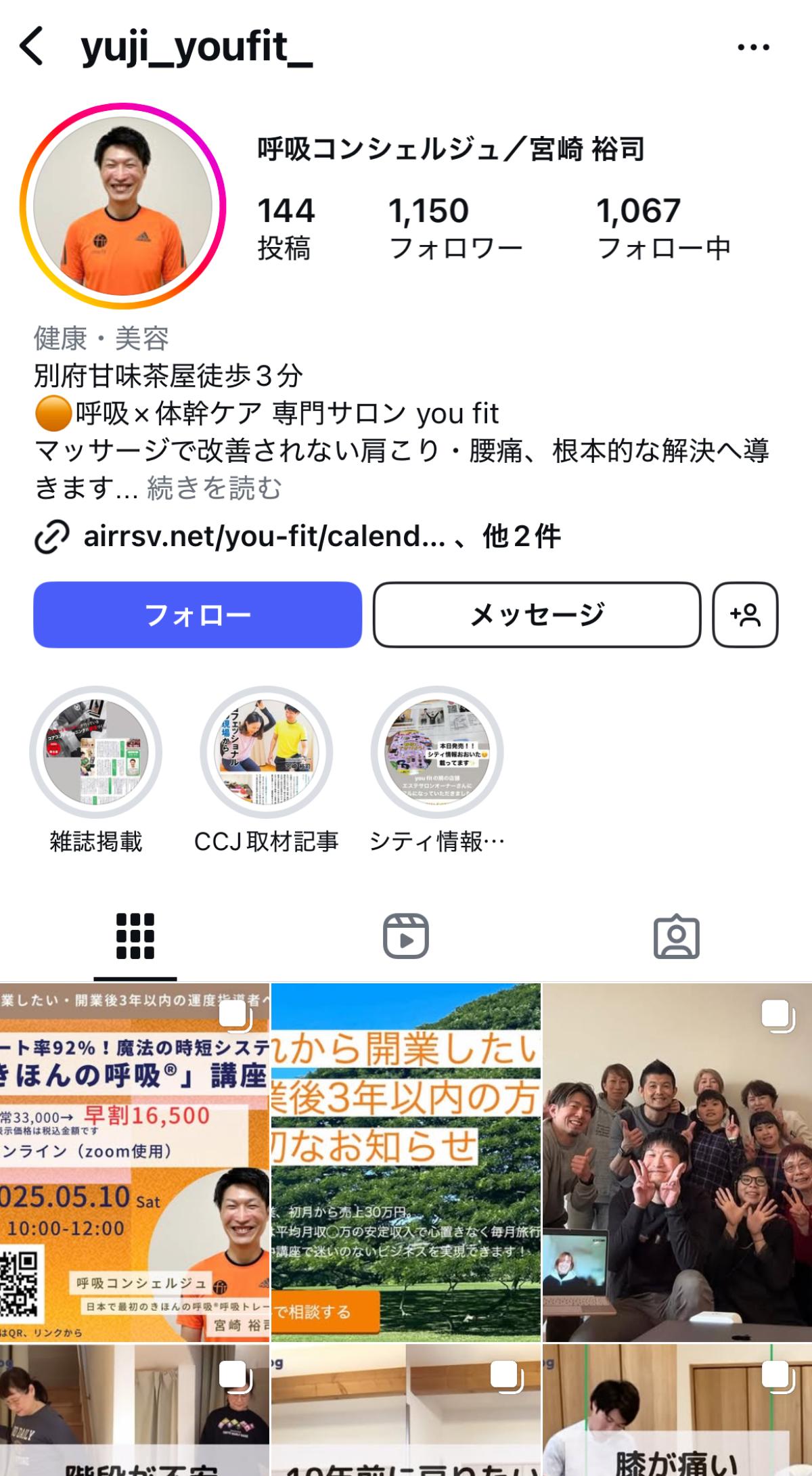Open the 膝が痛い post
812x1476 pixels.
click(677, 1410)
